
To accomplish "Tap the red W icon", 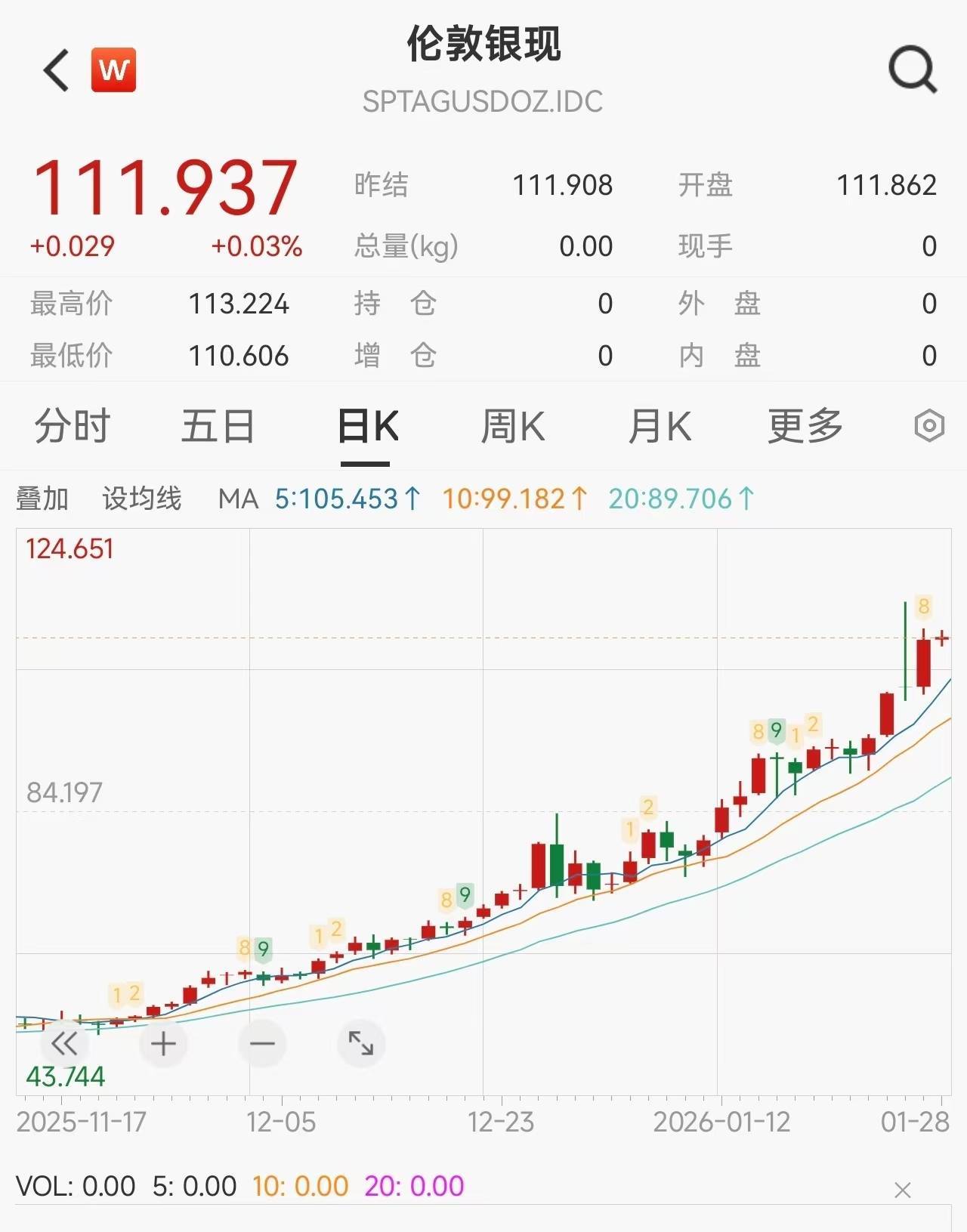I will (x=113, y=70).
